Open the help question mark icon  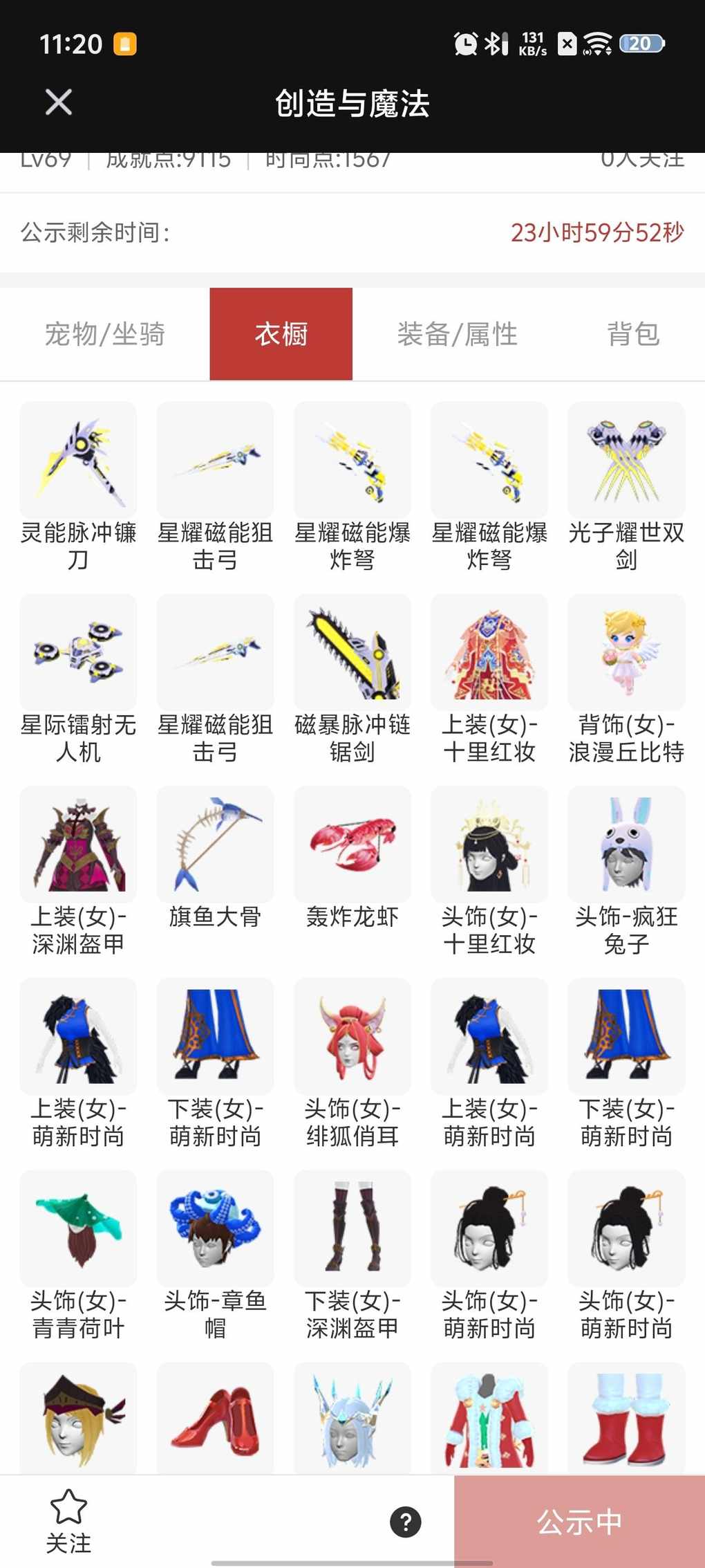[406, 1522]
